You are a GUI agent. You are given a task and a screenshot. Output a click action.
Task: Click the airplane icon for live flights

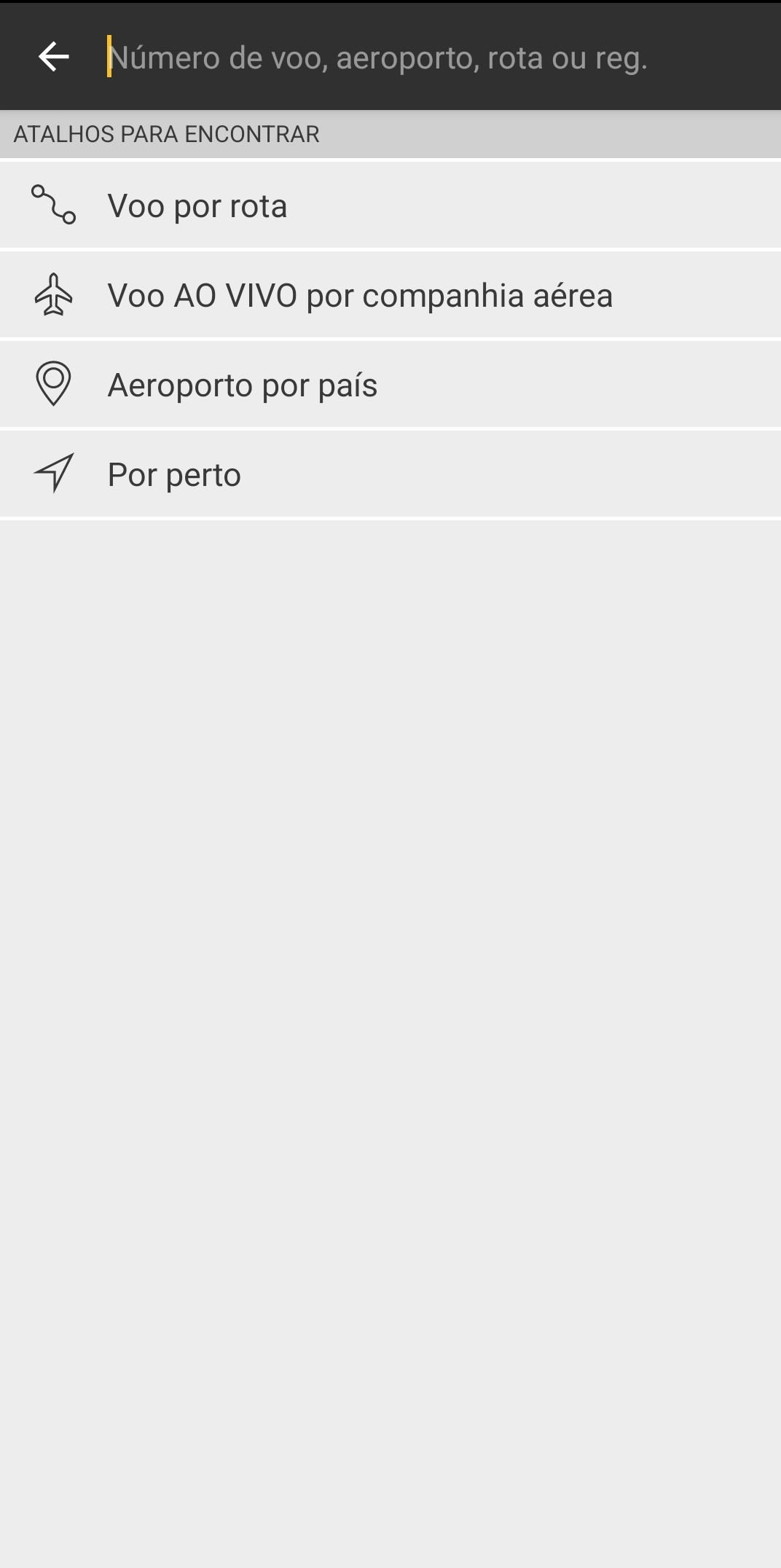click(54, 294)
